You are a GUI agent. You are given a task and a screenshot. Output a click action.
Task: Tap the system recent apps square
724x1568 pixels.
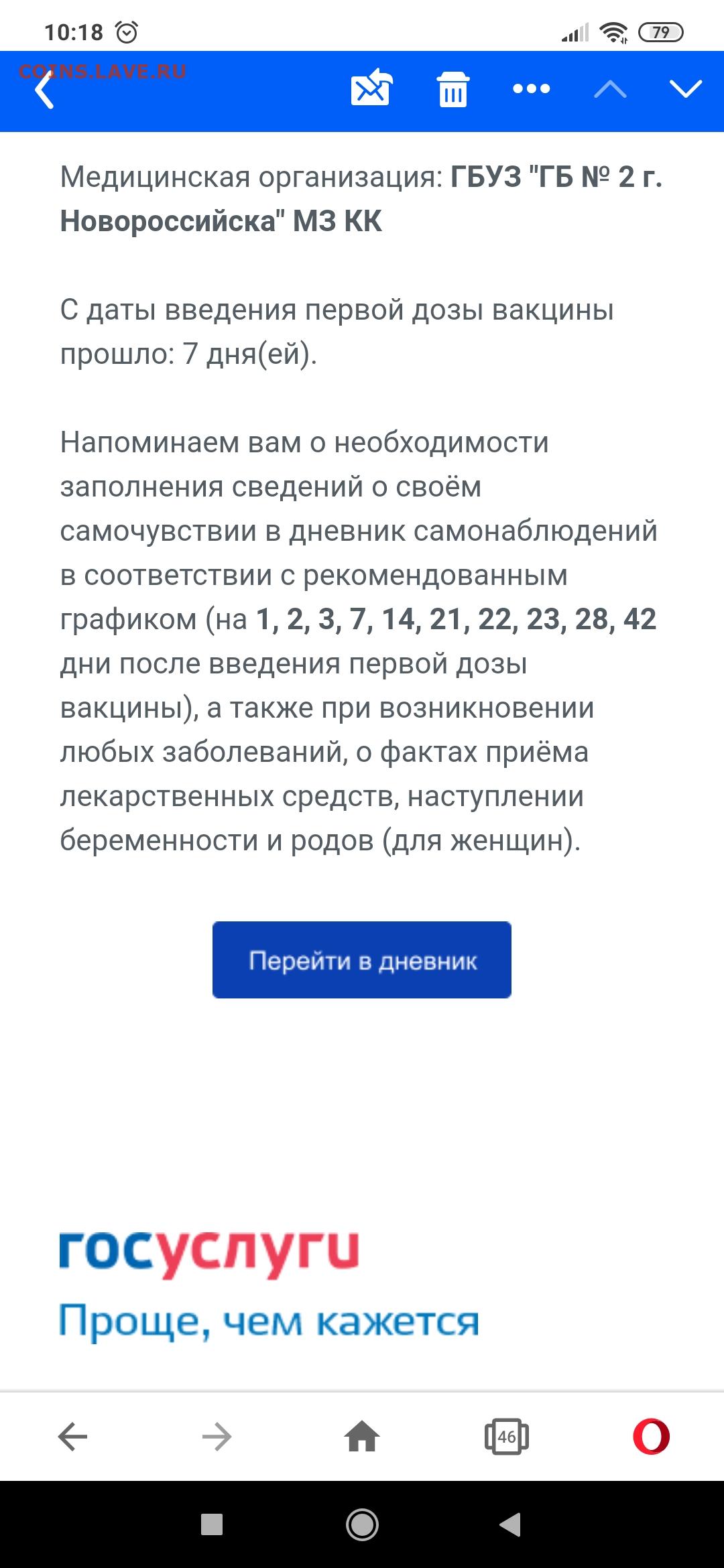(x=212, y=1524)
